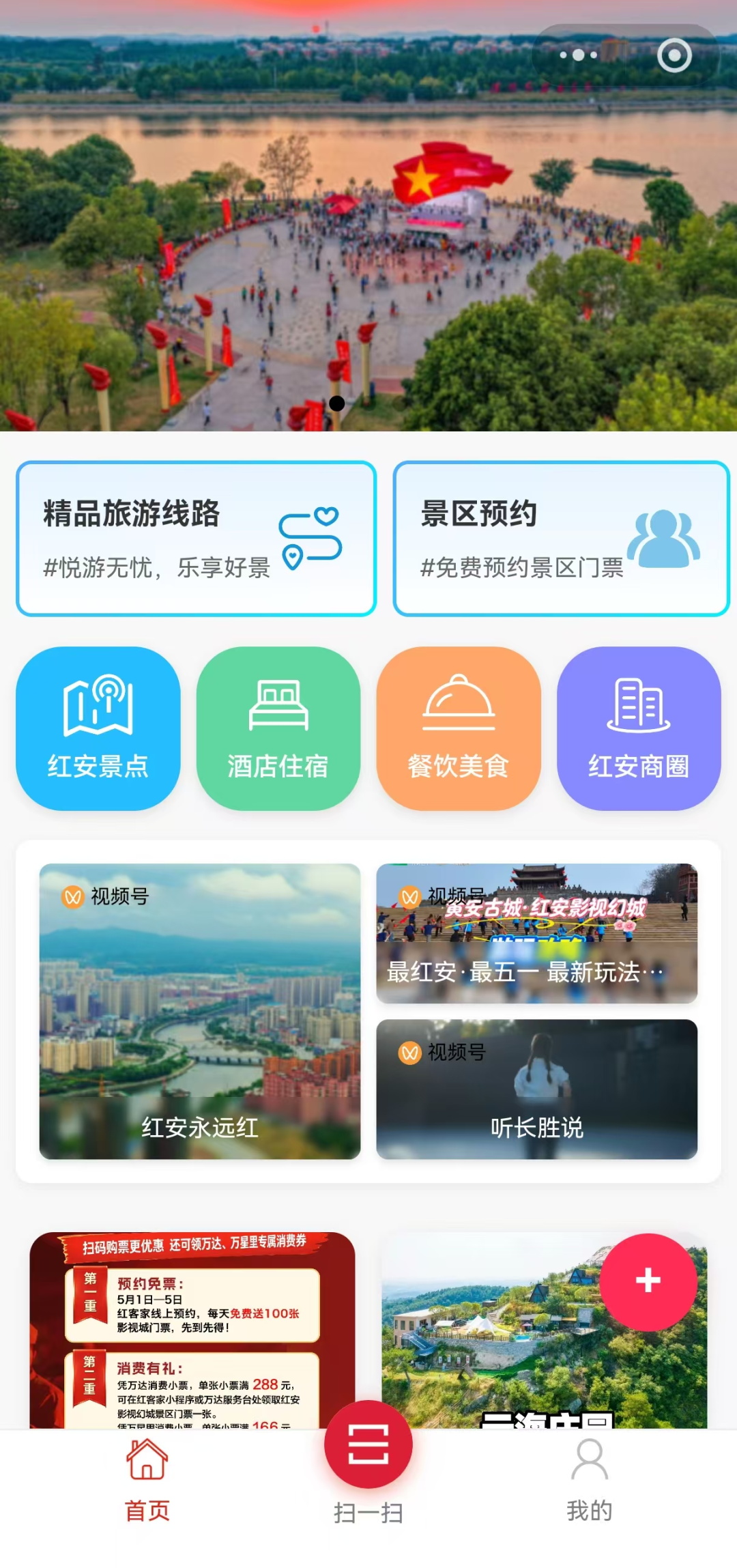
Task: Open 餐饮美食 section
Action: [x=459, y=728]
